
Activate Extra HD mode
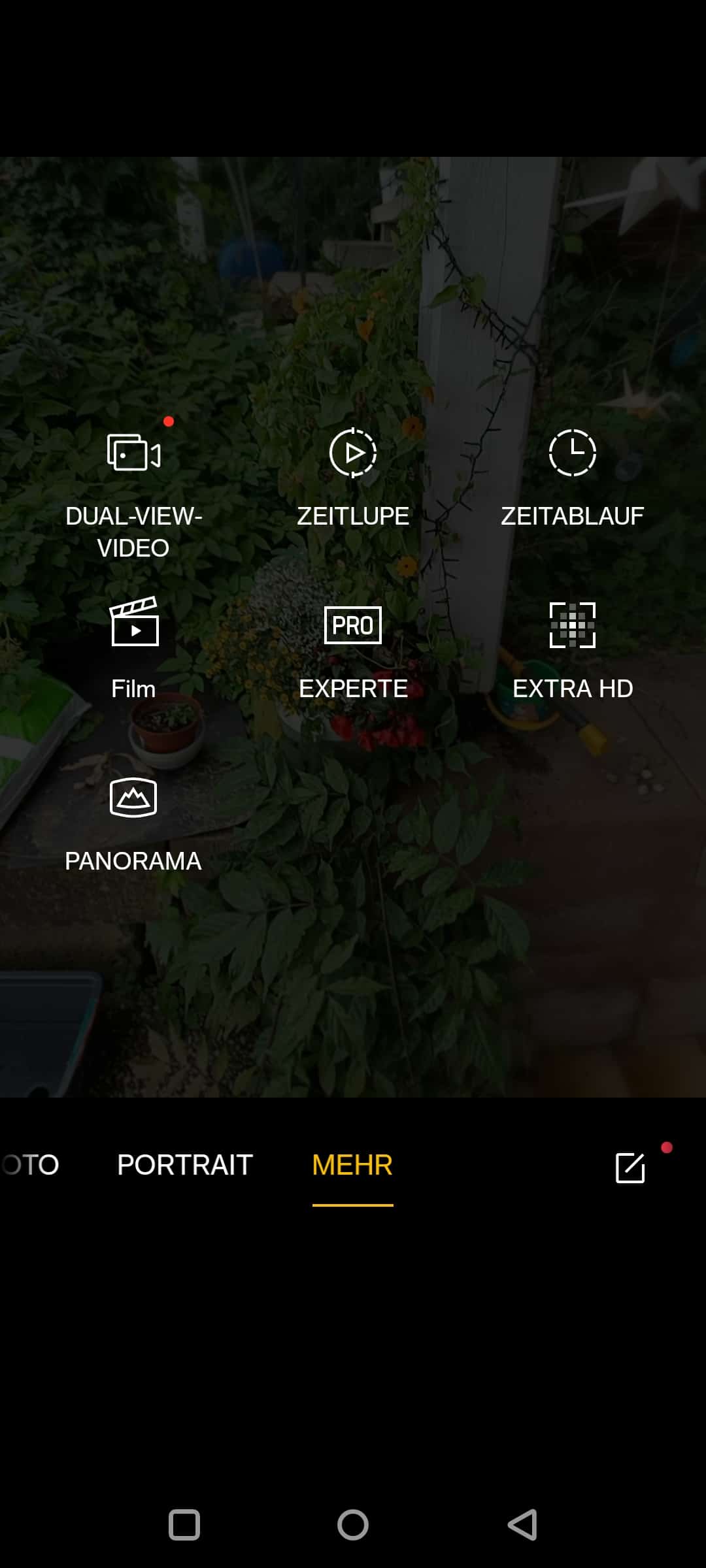572,650
